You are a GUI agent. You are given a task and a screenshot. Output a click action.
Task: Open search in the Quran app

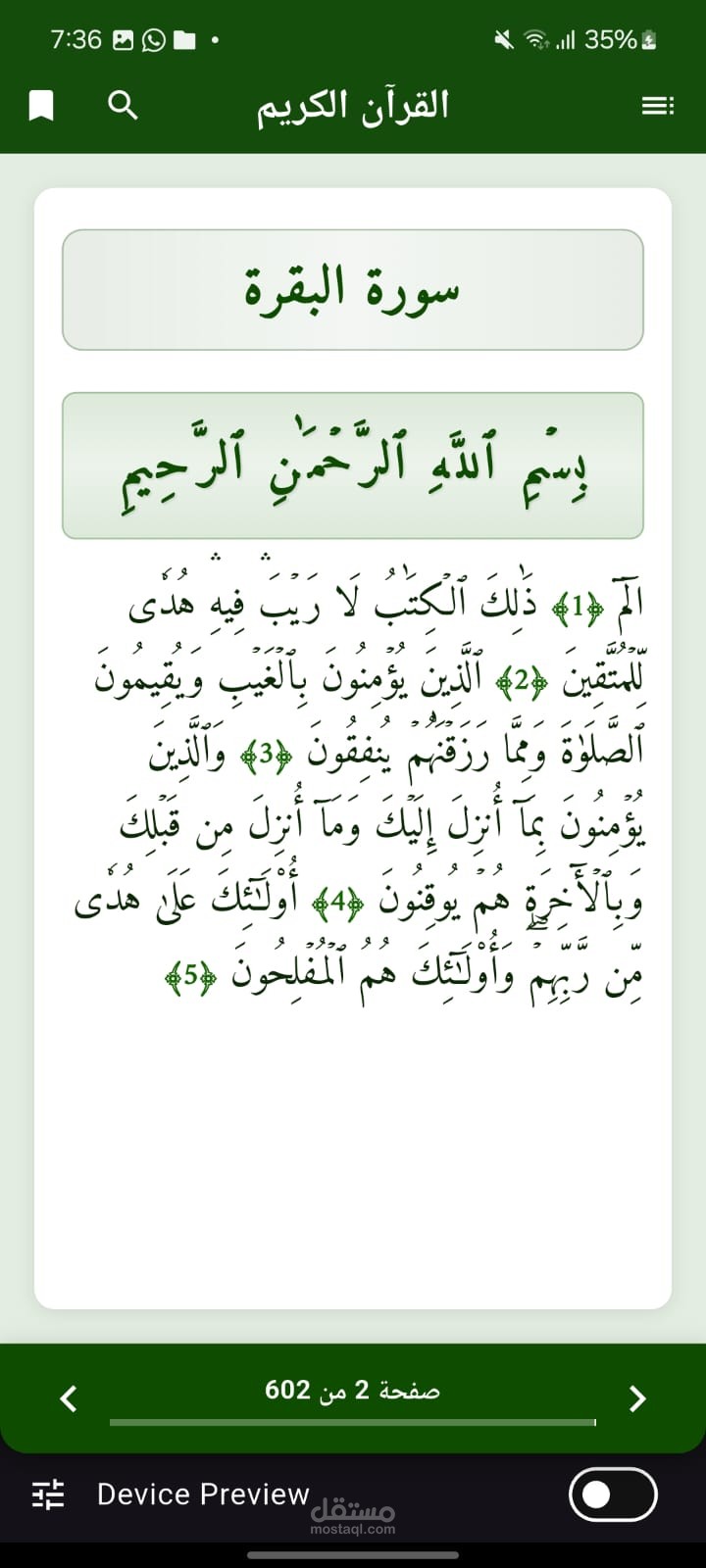tap(123, 105)
